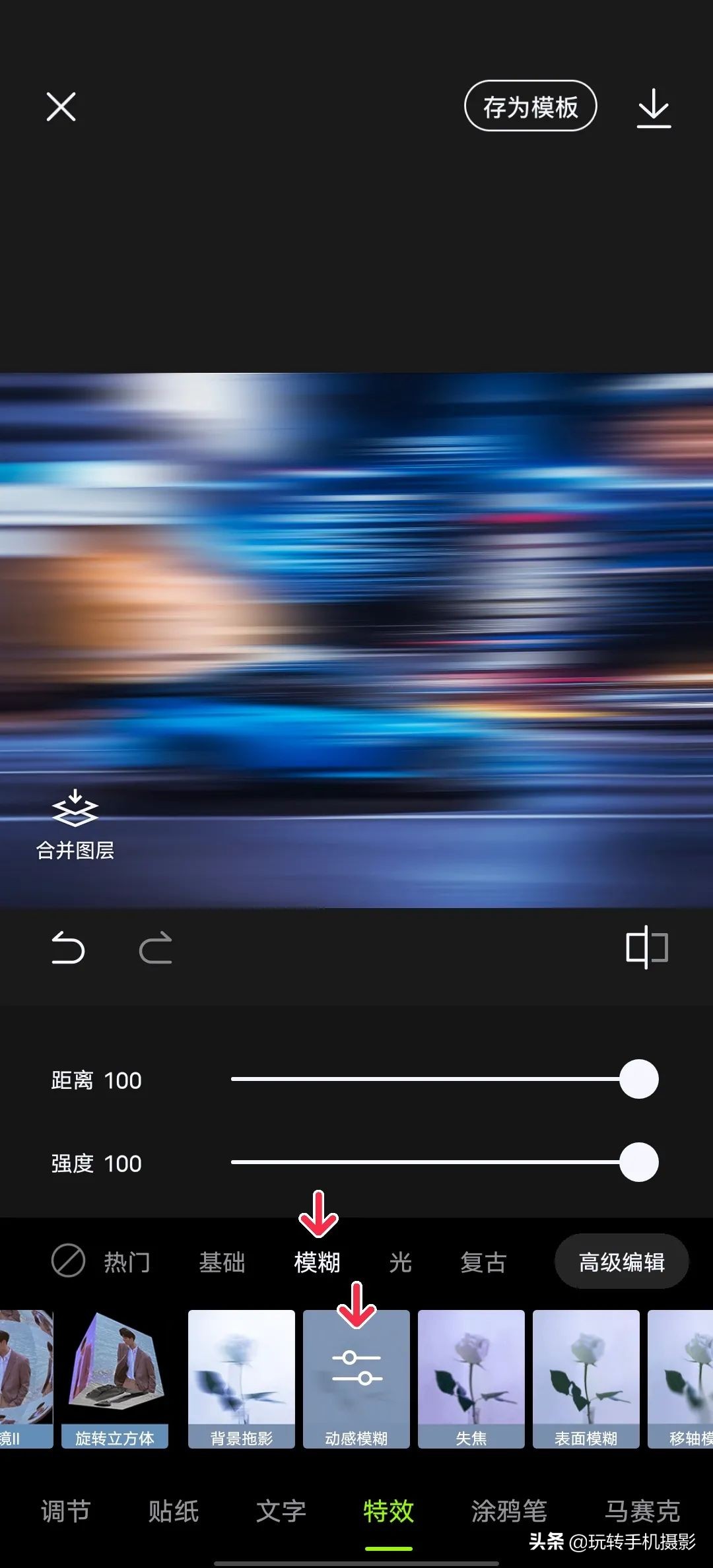Switch to the 复古 effects category

point(483,1262)
